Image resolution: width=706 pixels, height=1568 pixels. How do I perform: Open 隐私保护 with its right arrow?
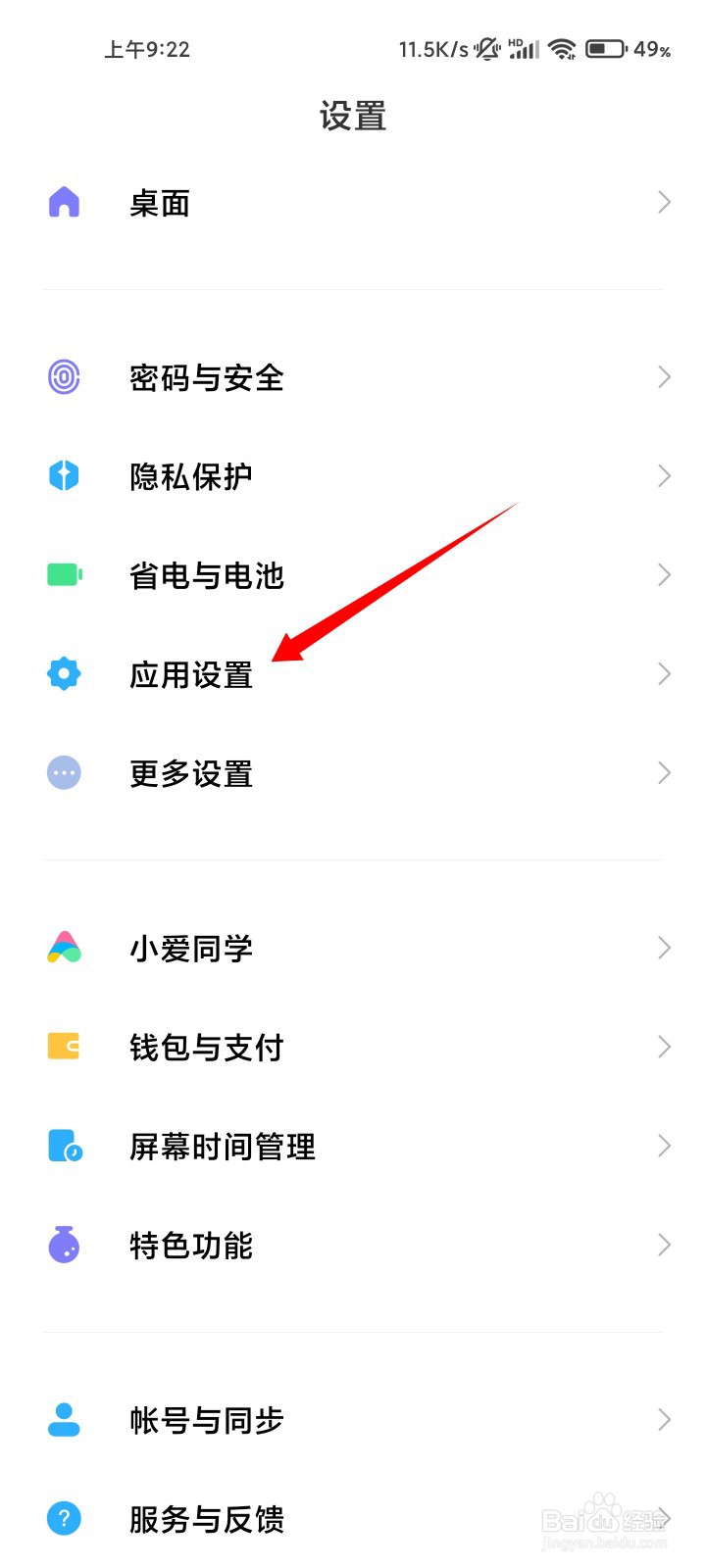663,475
